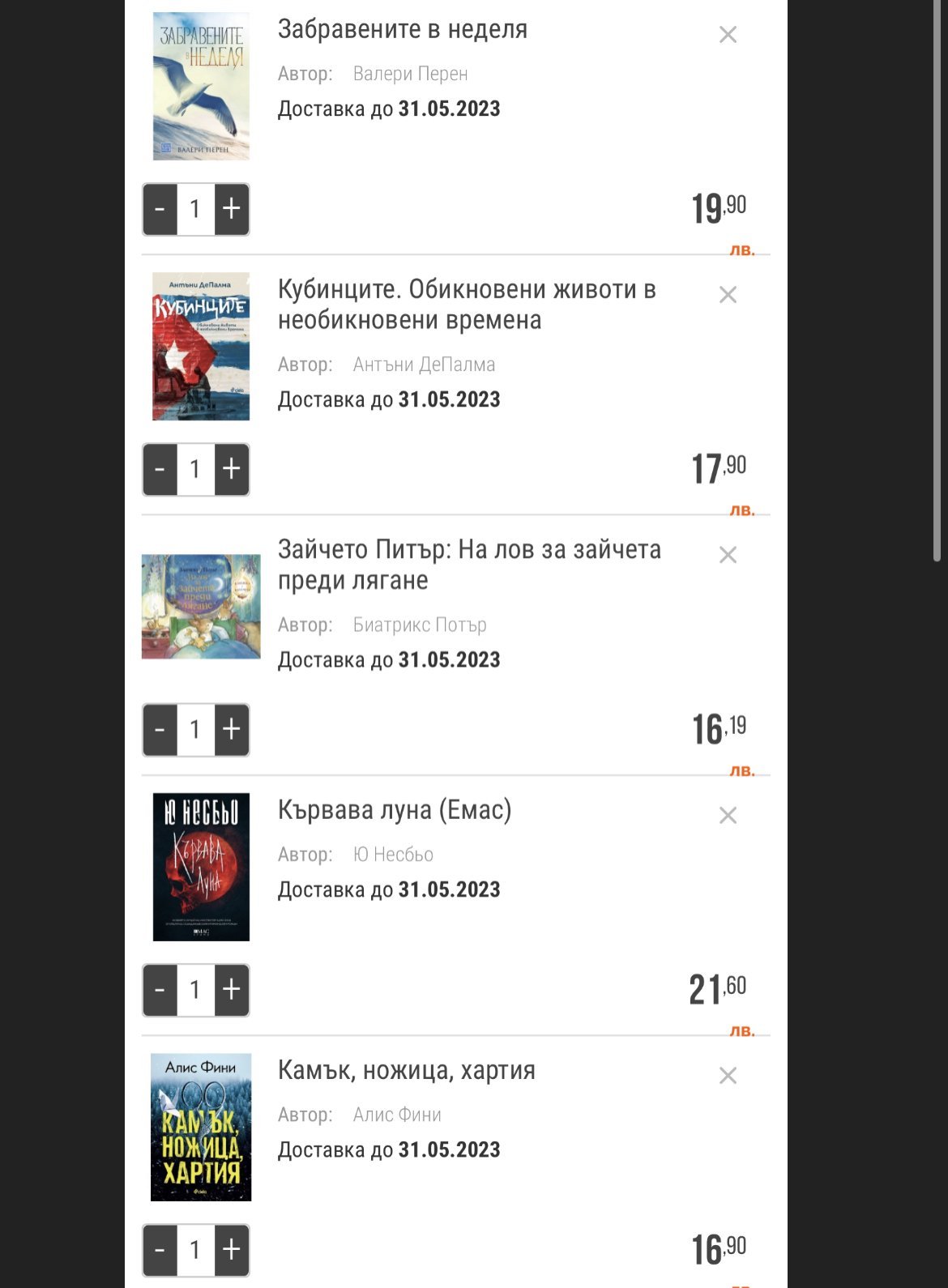This screenshot has width=948, height=1288.
Task: Increase quantity of Забравените в неделя
Action: [232, 209]
